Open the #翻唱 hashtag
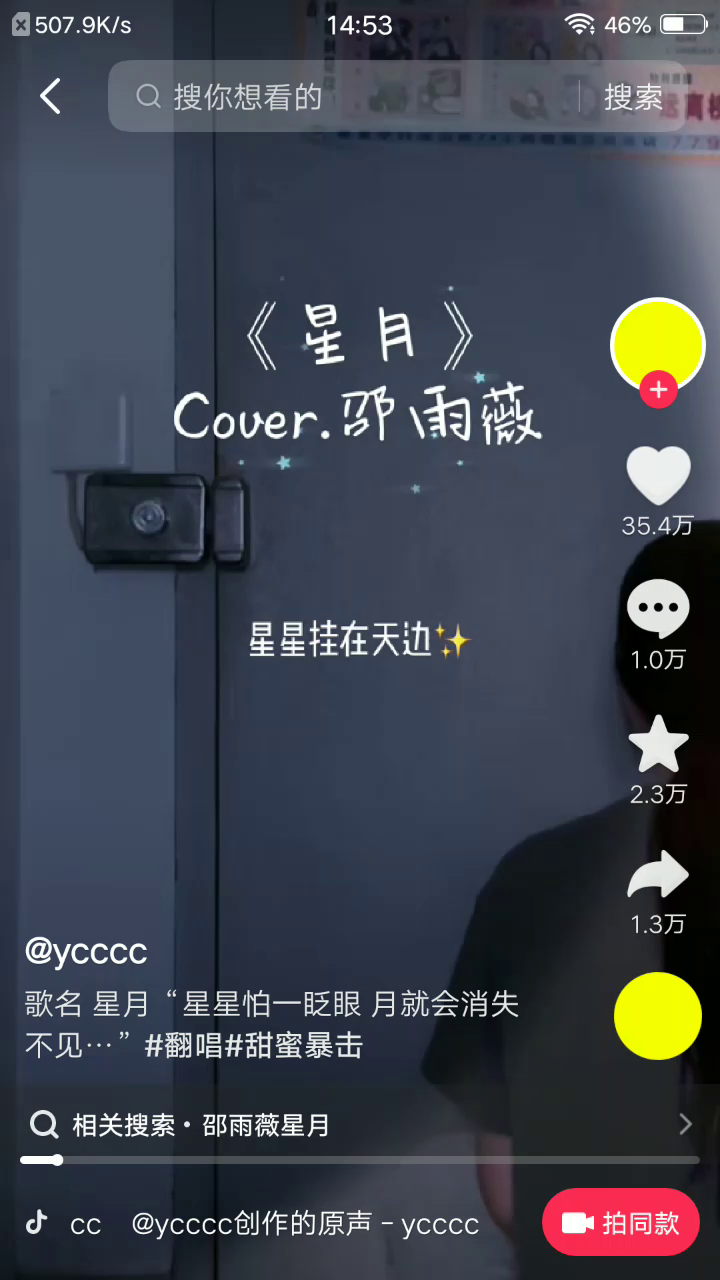The image size is (720, 1280). pos(184,1046)
